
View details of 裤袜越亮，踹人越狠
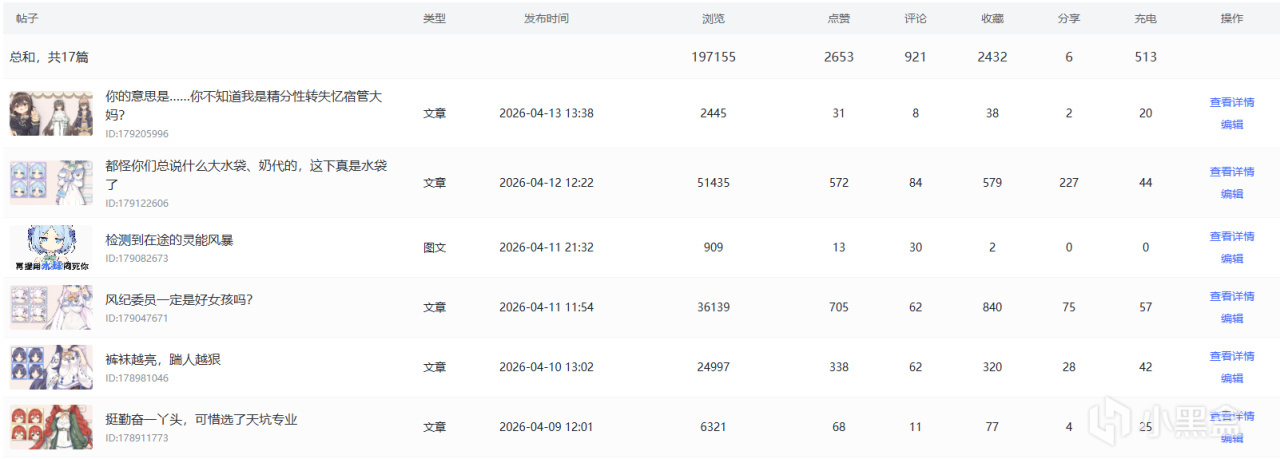1231,356
